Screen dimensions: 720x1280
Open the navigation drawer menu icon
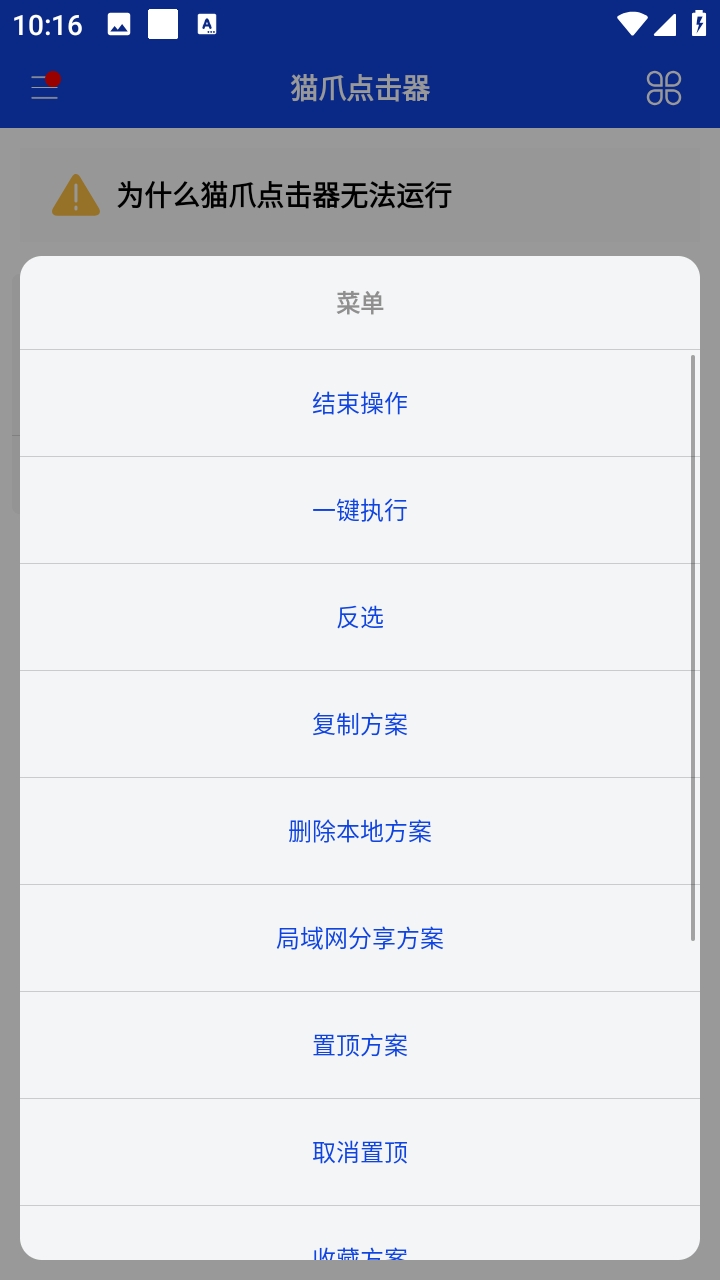[x=44, y=89]
